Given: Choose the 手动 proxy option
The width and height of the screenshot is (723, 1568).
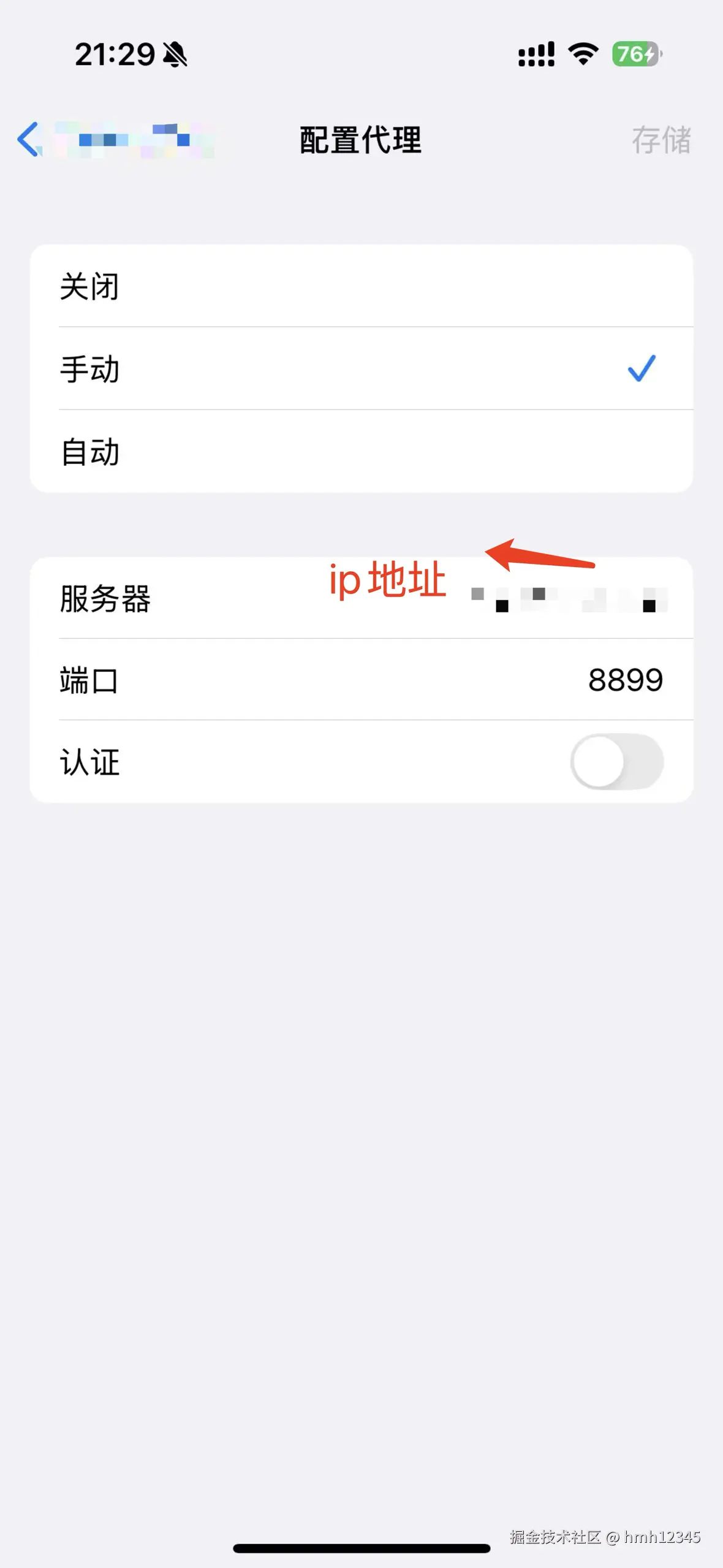Looking at the screenshot, I should [361, 368].
